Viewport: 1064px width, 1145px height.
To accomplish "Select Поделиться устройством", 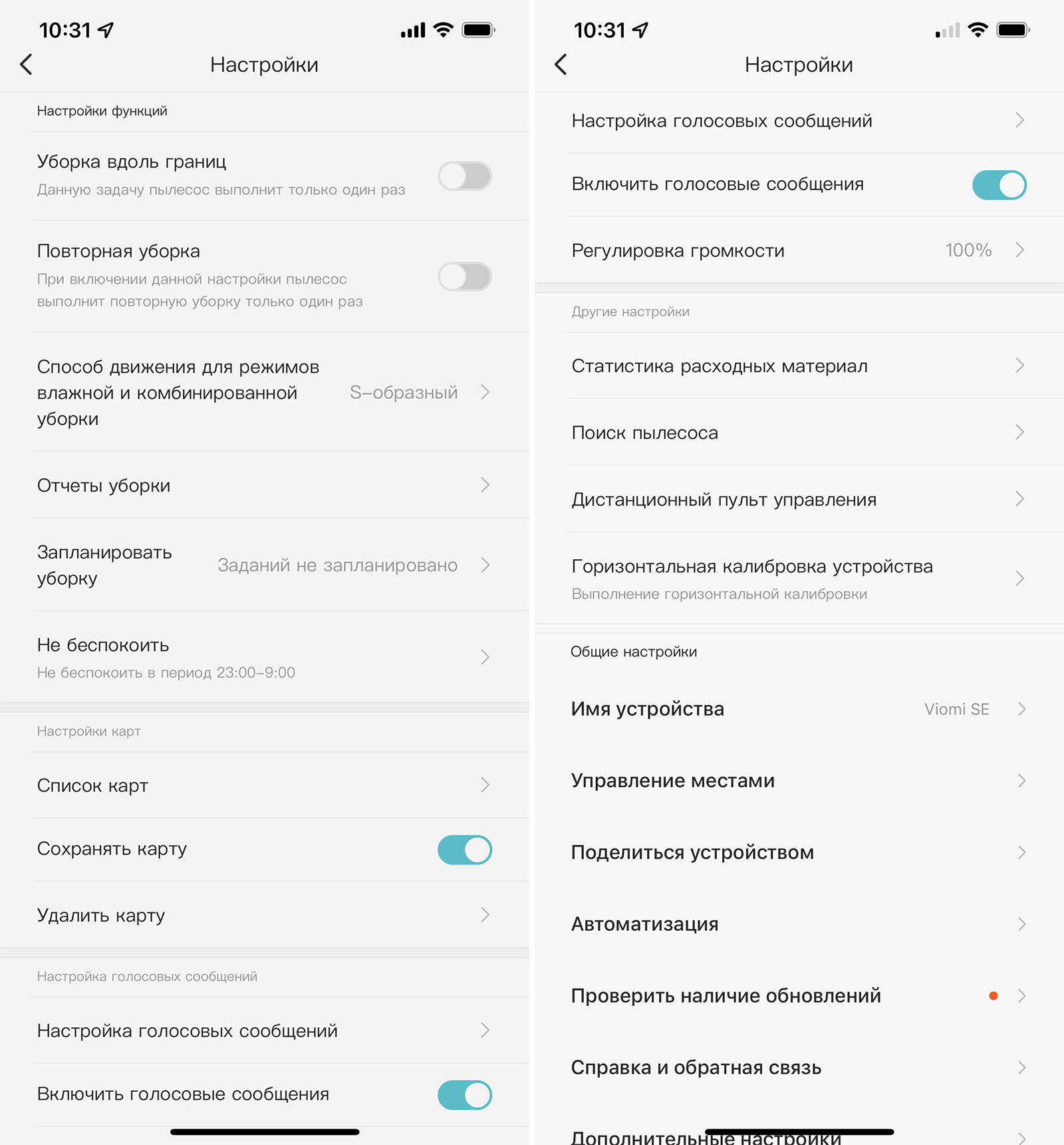I will [x=798, y=852].
